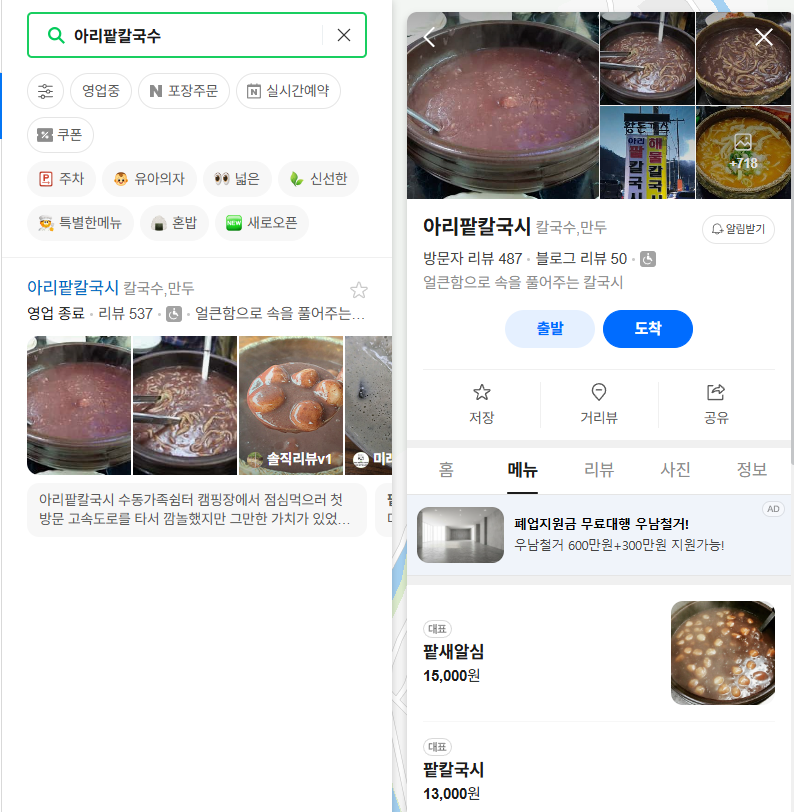Select the 주차 filter chip

61,179
